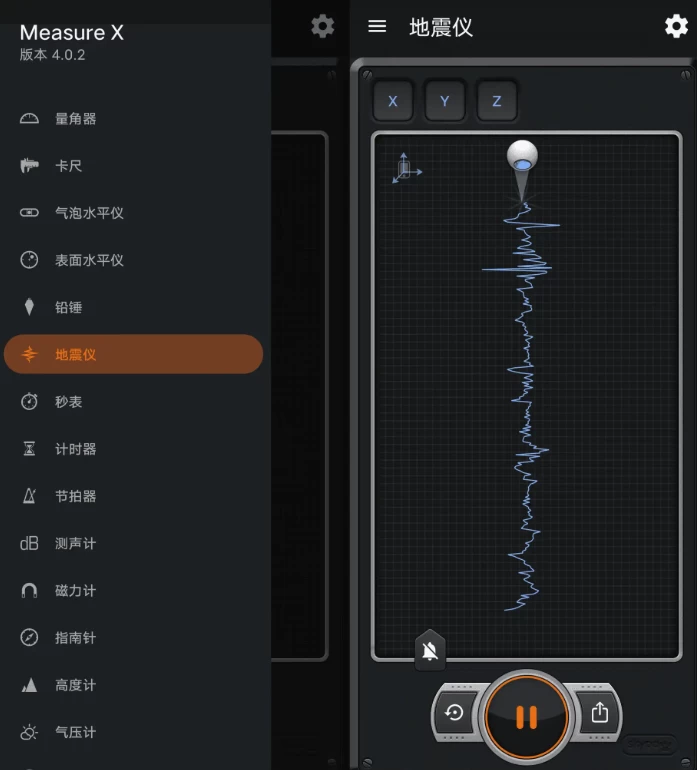Open 气泡水平仪 tool

[x=89, y=213]
